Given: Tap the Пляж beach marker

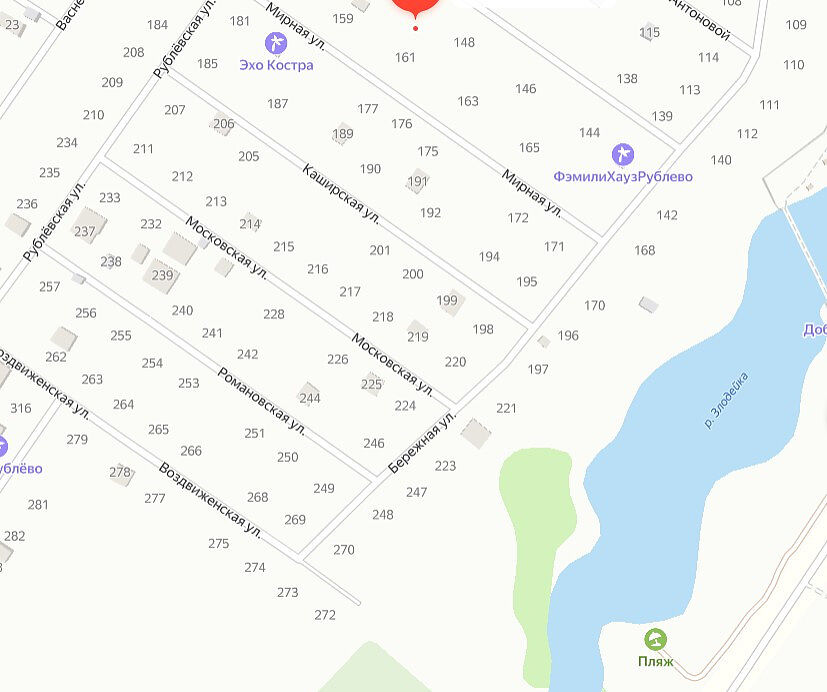Looking at the screenshot, I should pos(655,639).
